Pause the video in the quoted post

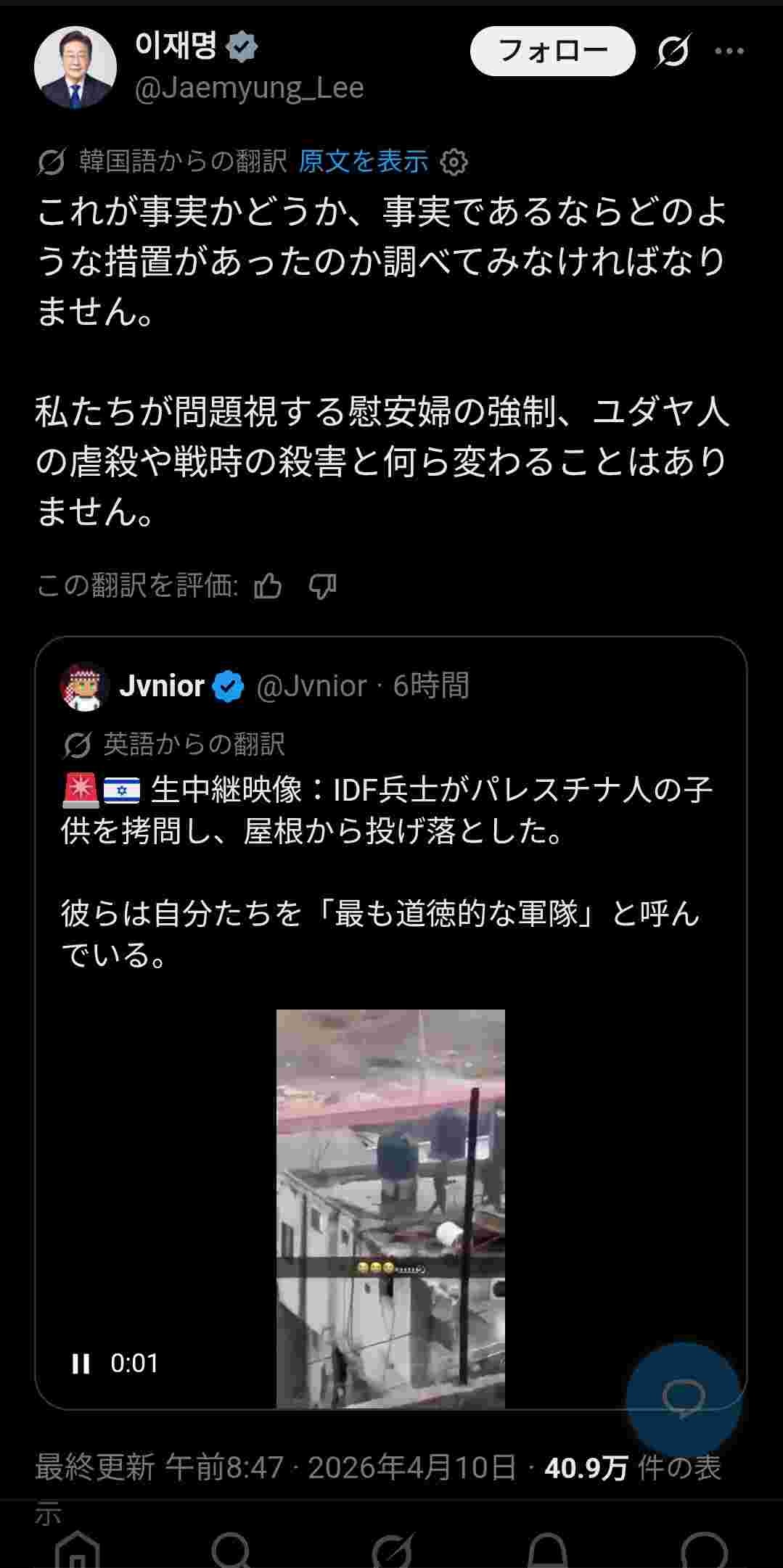[x=81, y=1363]
